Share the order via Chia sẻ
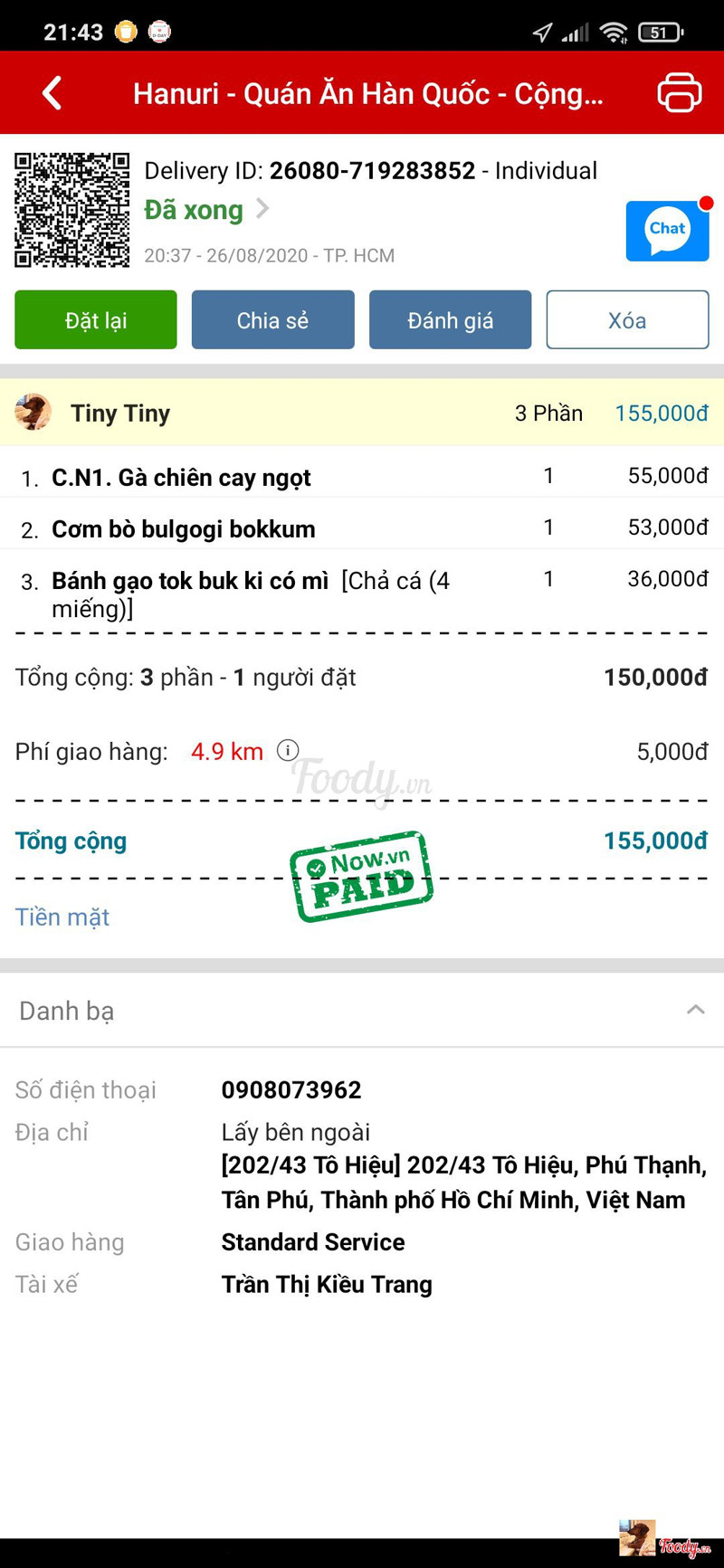Viewport: 724px width, 1568px height. pyautogui.click(x=272, y=319)
